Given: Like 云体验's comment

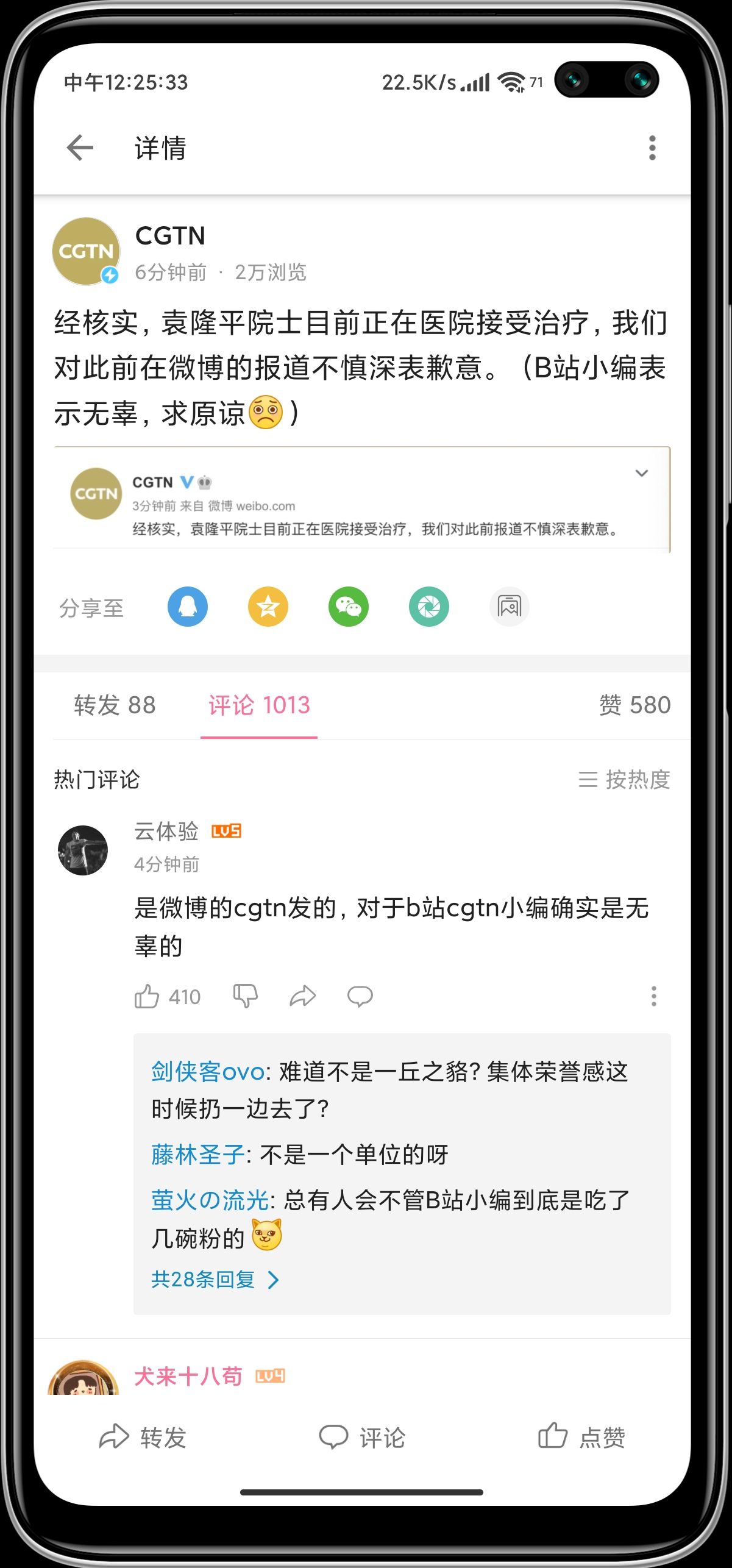Looking at the screenshot, I should tap(147, 997).
